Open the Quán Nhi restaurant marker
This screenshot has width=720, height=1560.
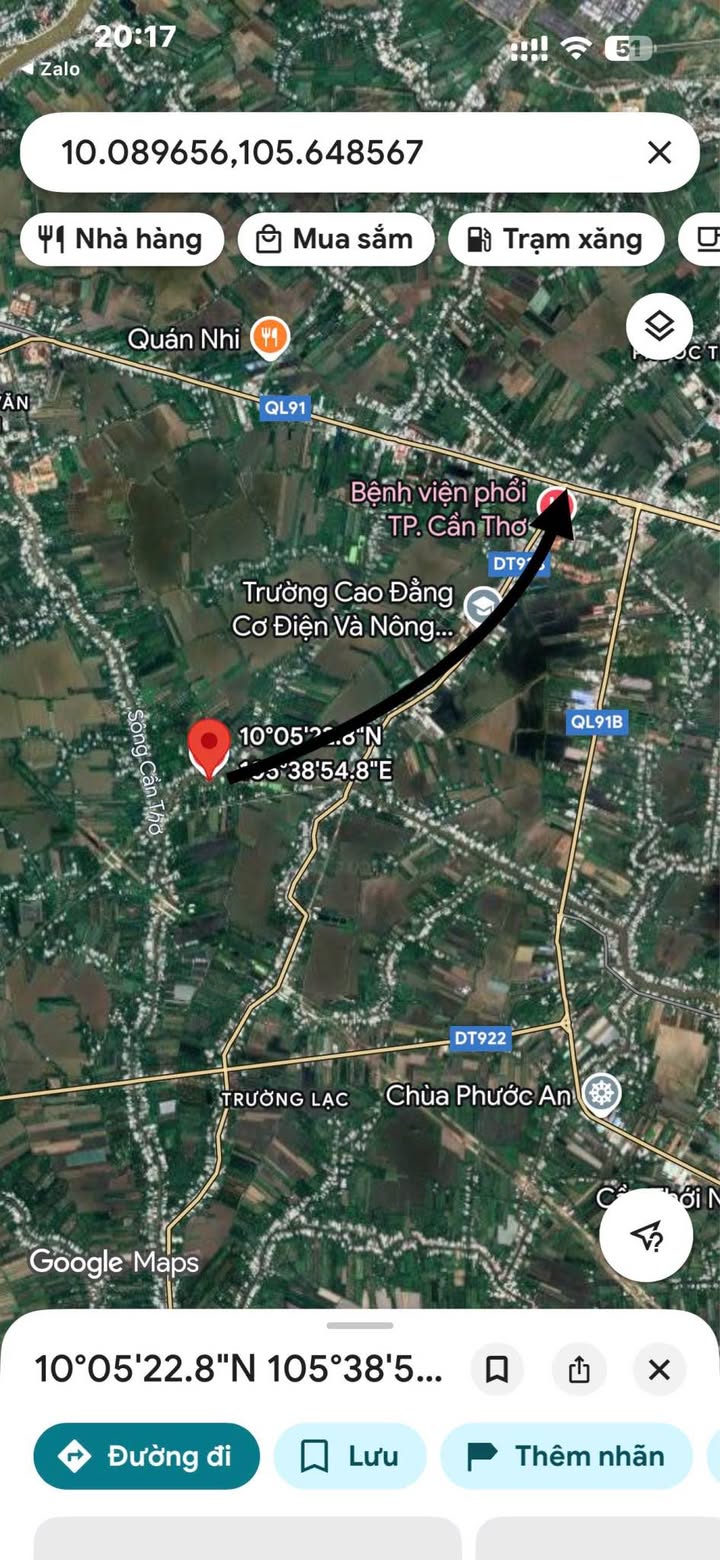tap(268, 339)
